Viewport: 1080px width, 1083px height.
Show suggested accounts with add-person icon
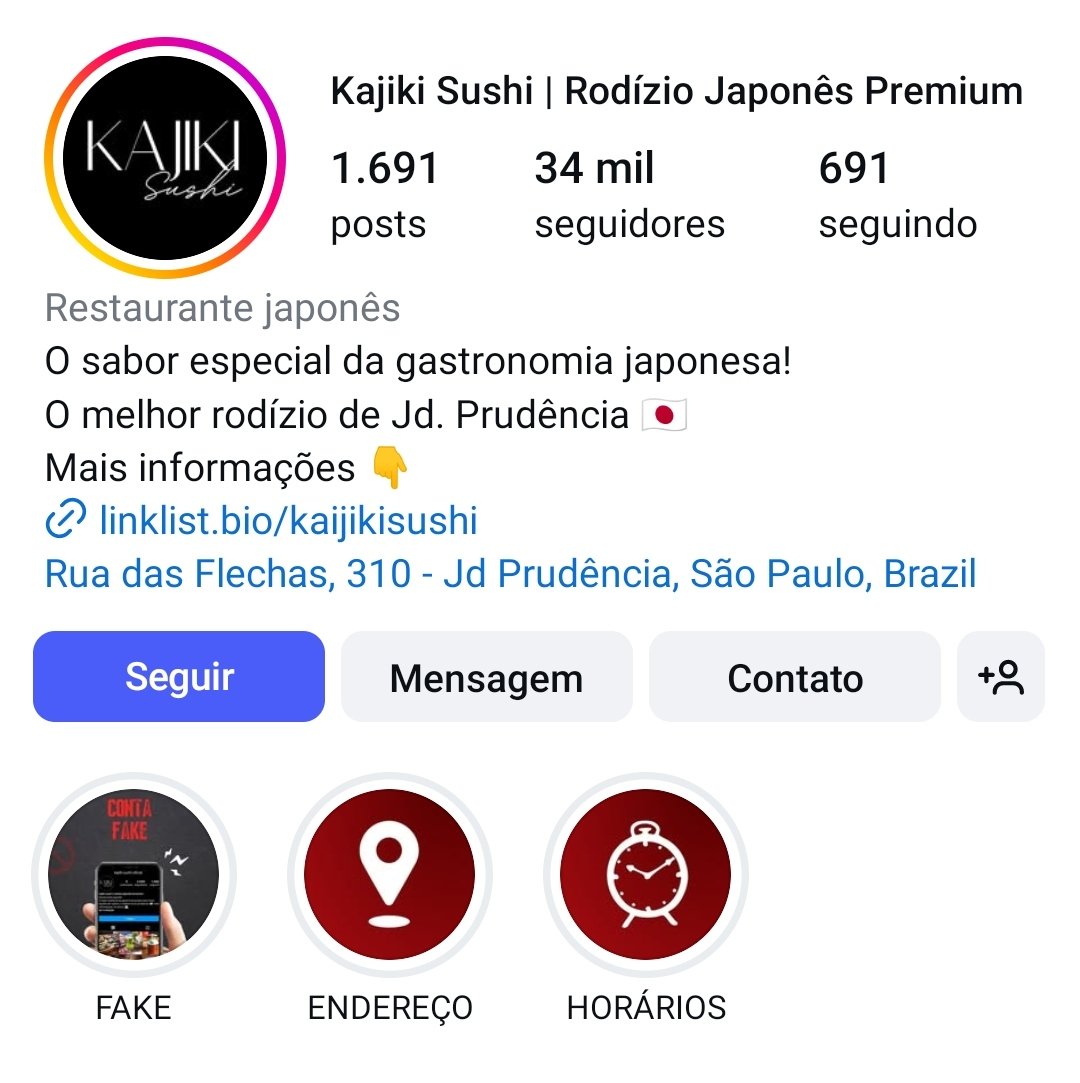pyautogui.click(x=1000, y=677)
